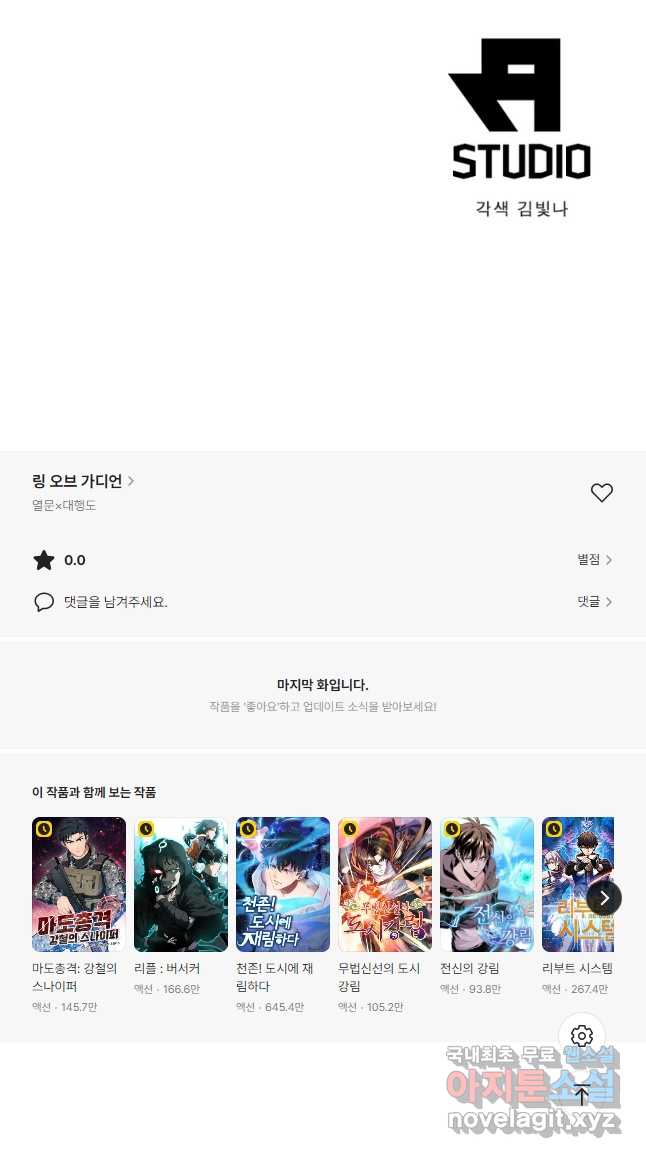Like this series with the heart icon
Screen dimensions: 646x1158
point(601,492)
